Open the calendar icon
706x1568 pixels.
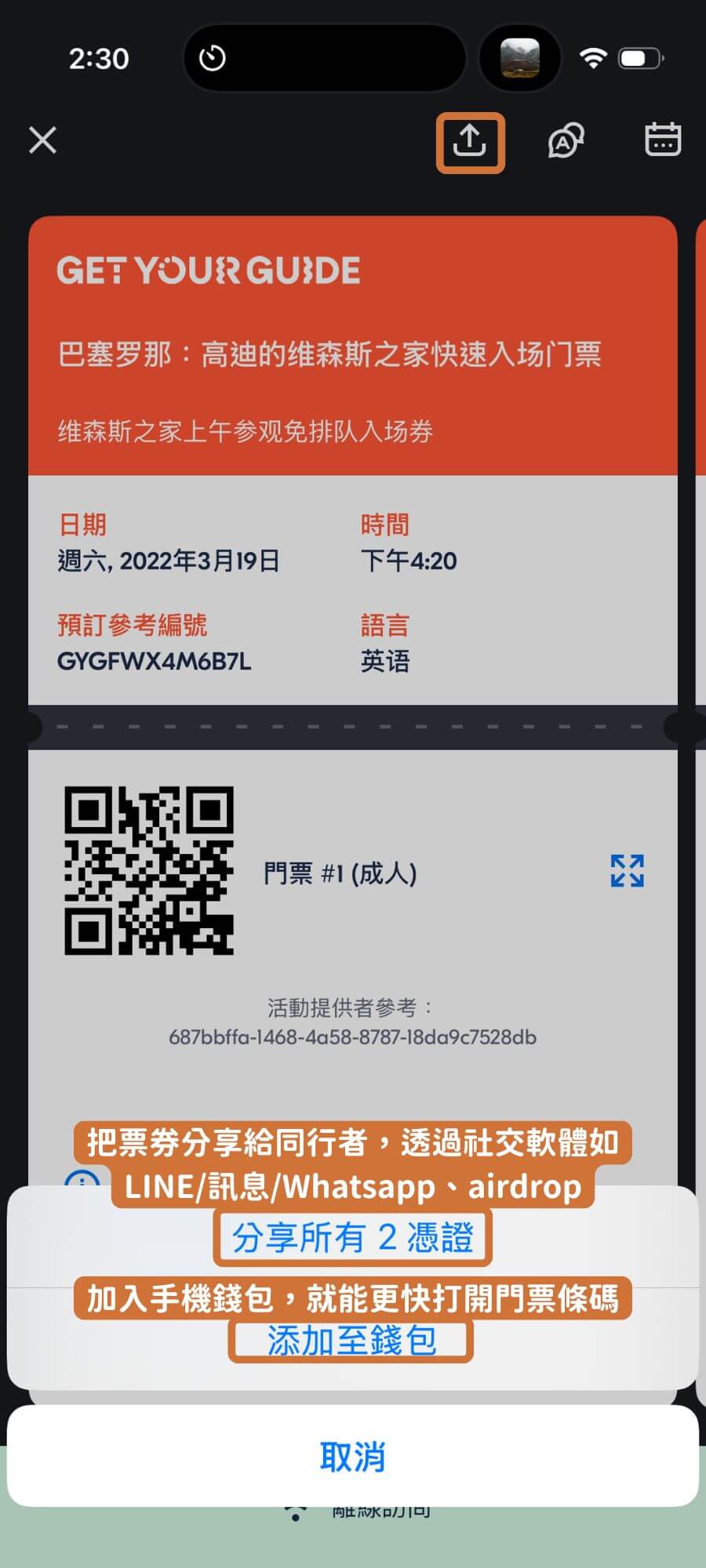pyautogui.click(x=663, y=140)
